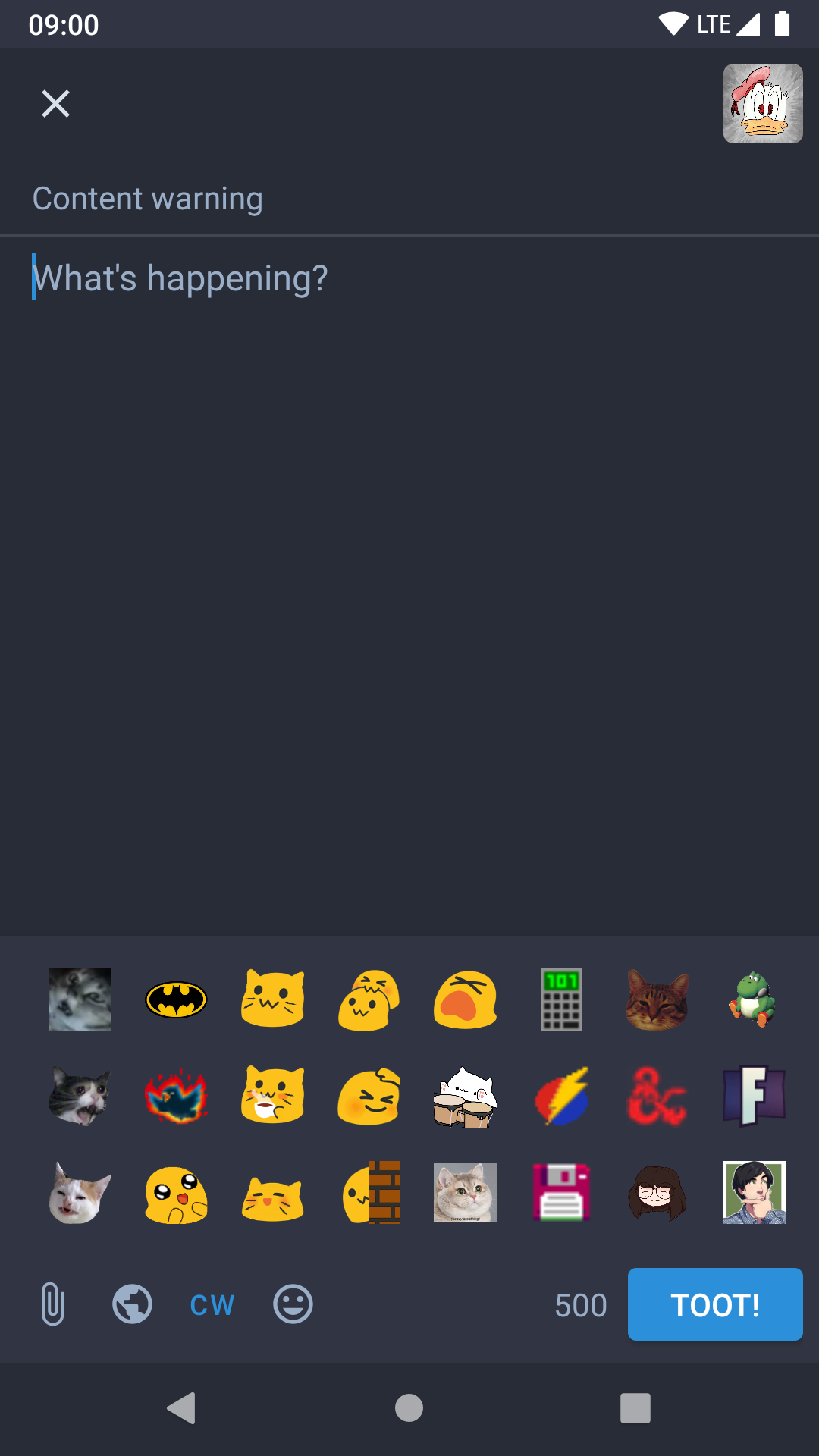
Task: Focus the Content warning field
Action: [x=409, y=199]
